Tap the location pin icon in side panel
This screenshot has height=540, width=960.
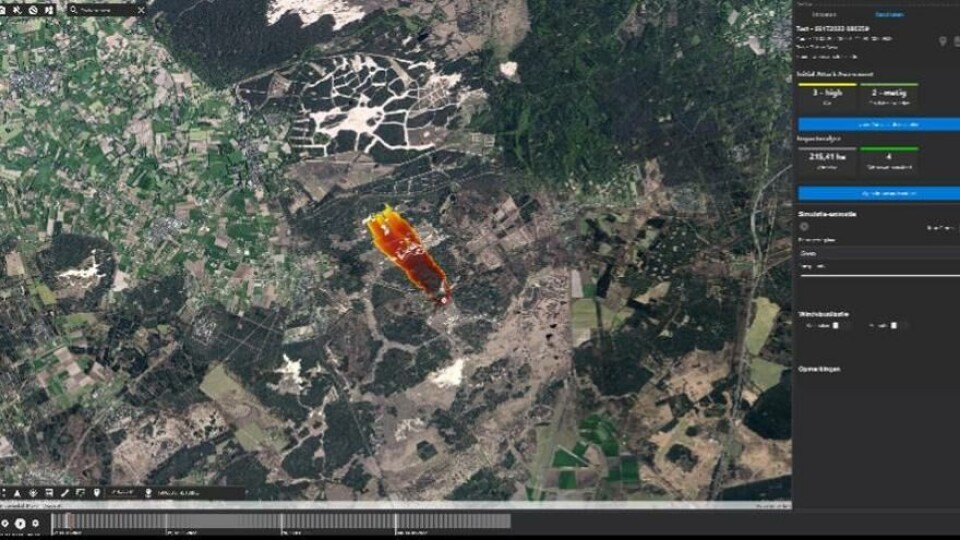pyautogui.click(x=942, y=41)
